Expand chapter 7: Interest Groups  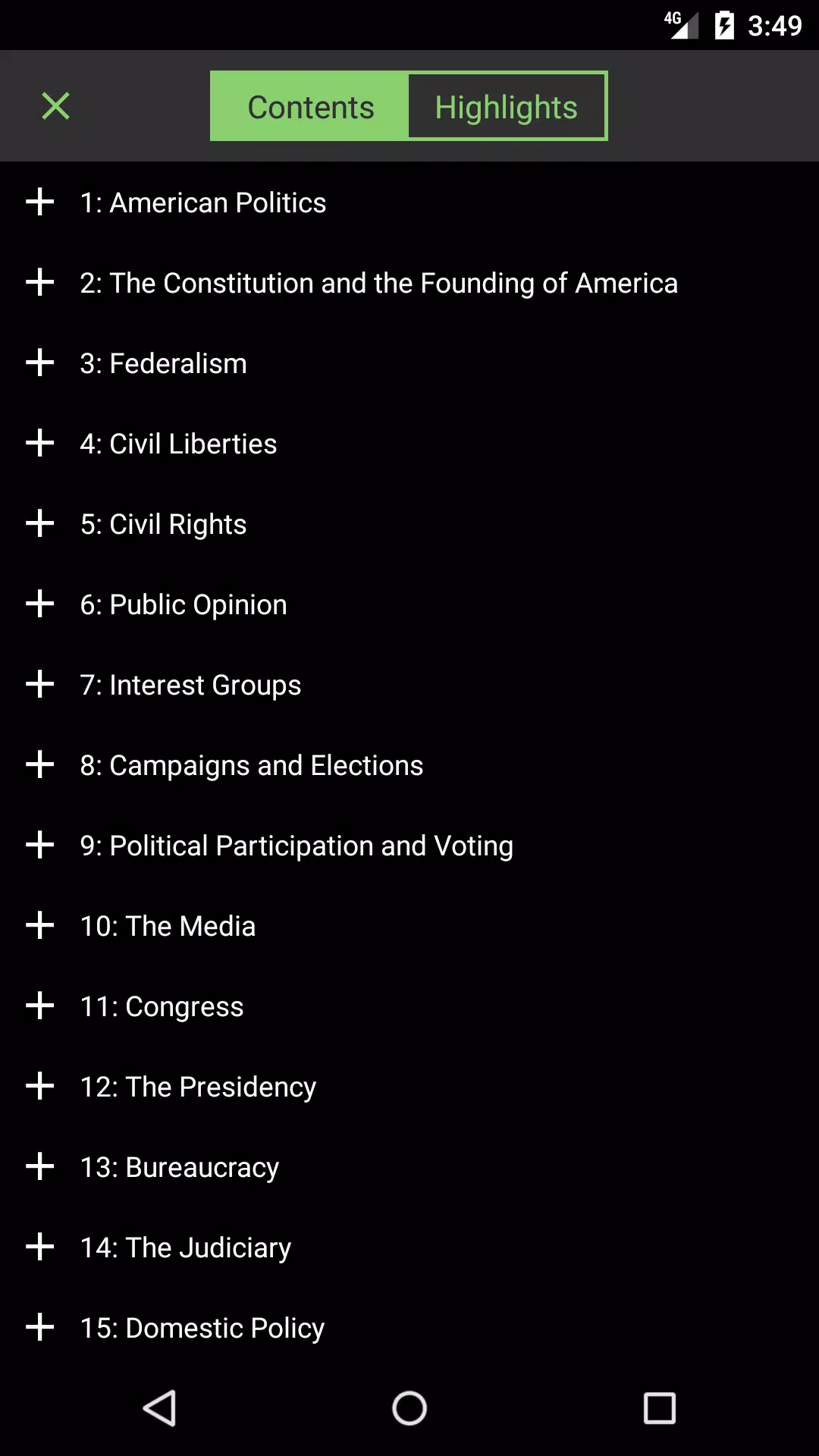[39, 685]
